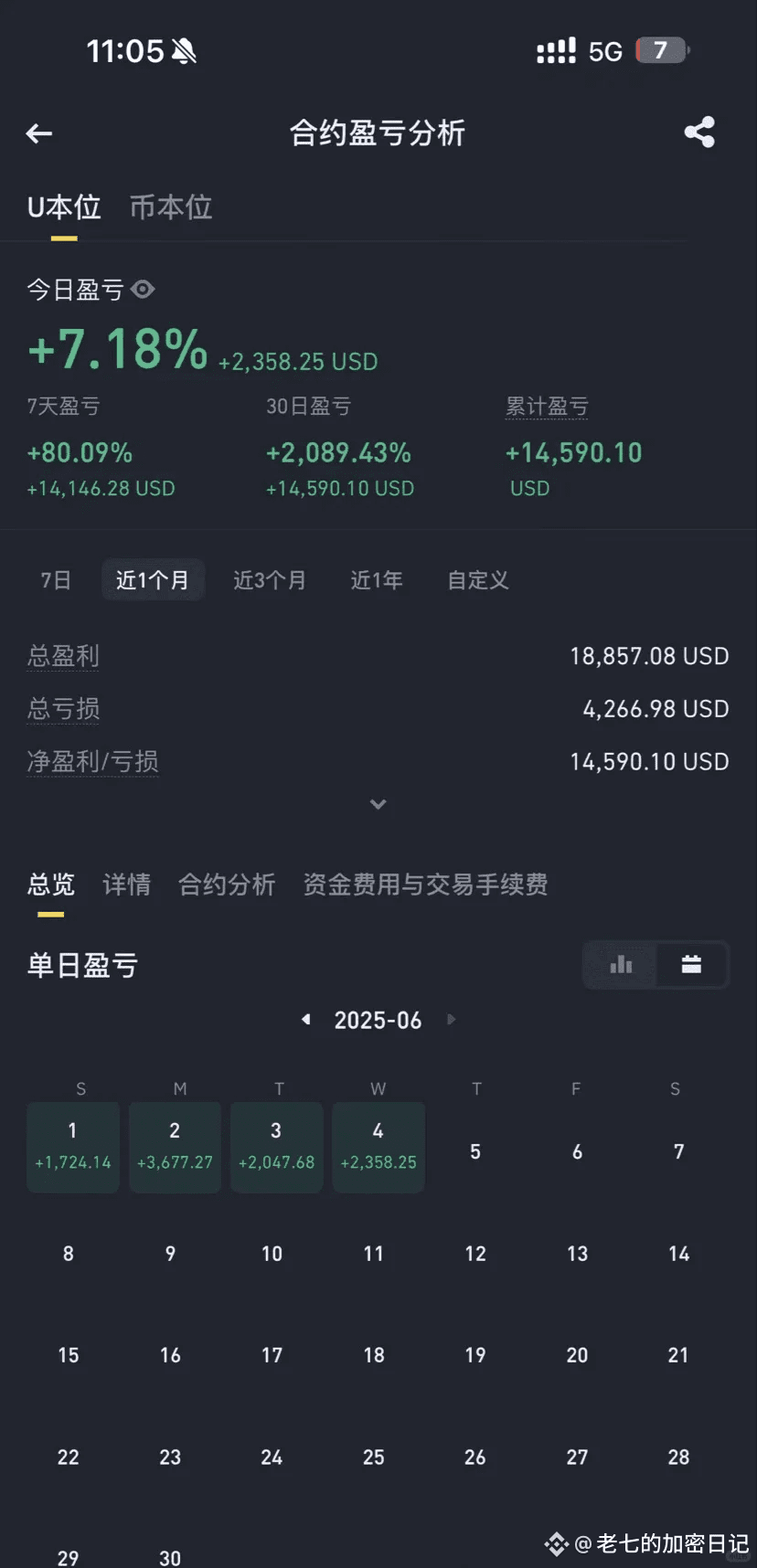Select the 近3个月 time range

pos(270,580)
